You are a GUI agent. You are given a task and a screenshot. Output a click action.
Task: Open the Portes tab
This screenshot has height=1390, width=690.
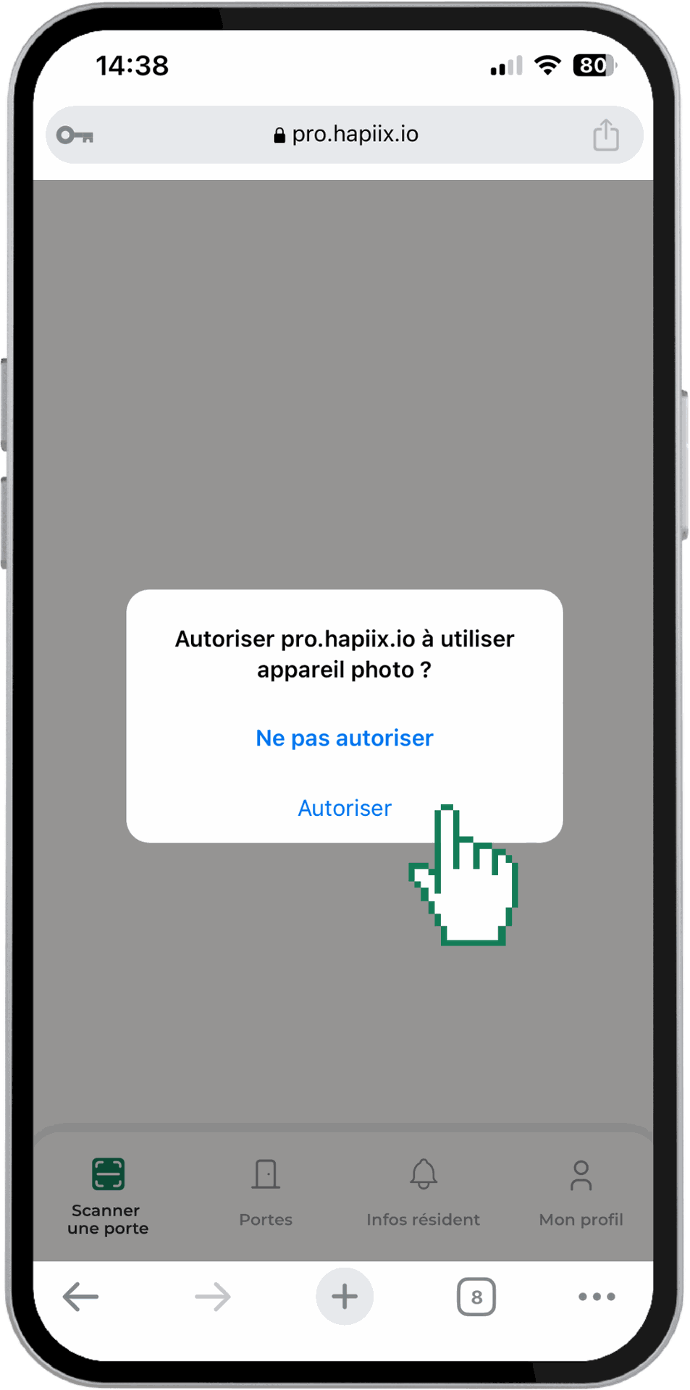(x=266, y=1194)
